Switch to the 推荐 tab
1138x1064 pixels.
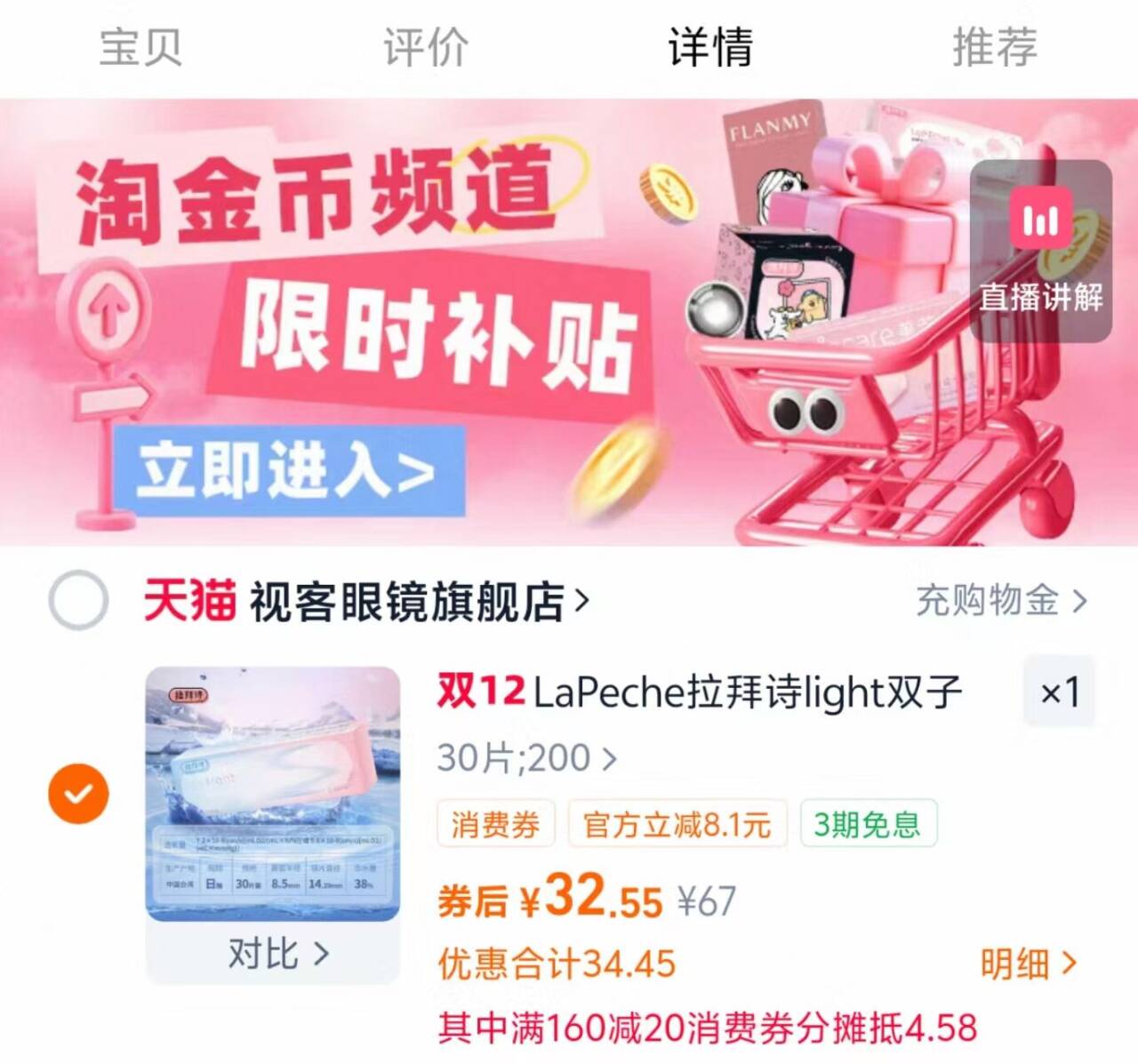(x=995, y=47)
